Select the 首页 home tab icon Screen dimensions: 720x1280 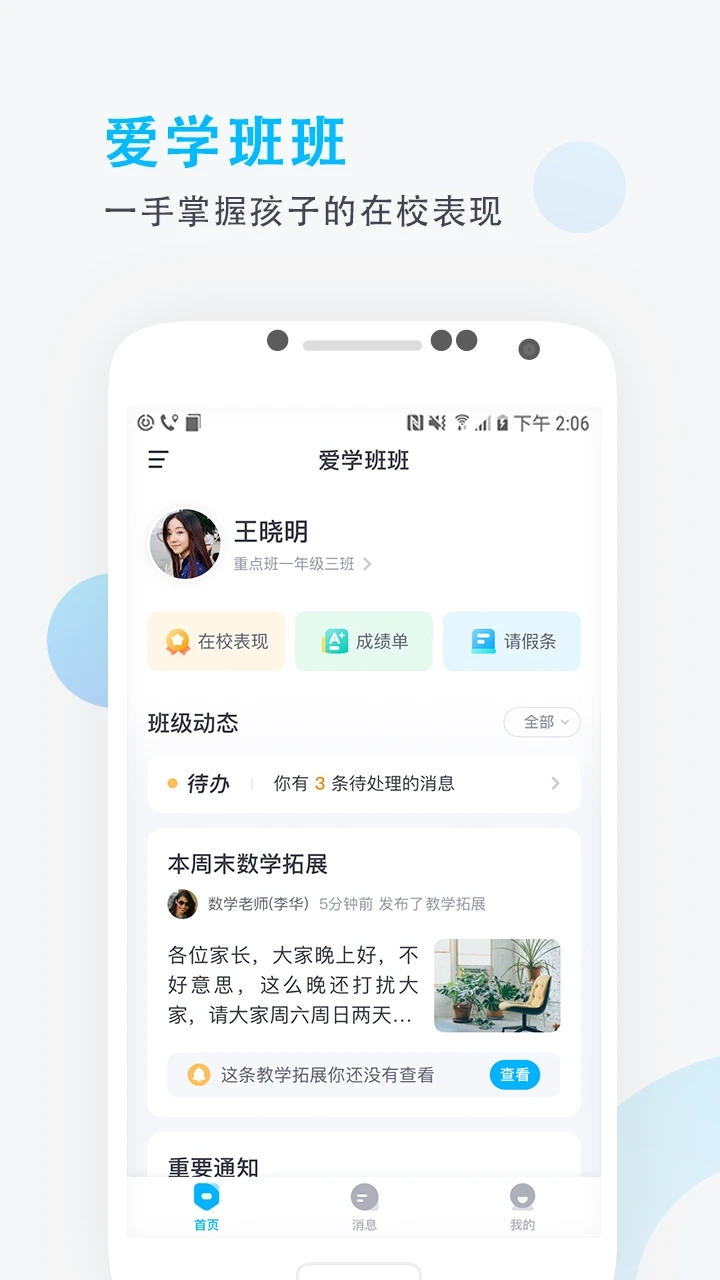[x=206, y=1196]
